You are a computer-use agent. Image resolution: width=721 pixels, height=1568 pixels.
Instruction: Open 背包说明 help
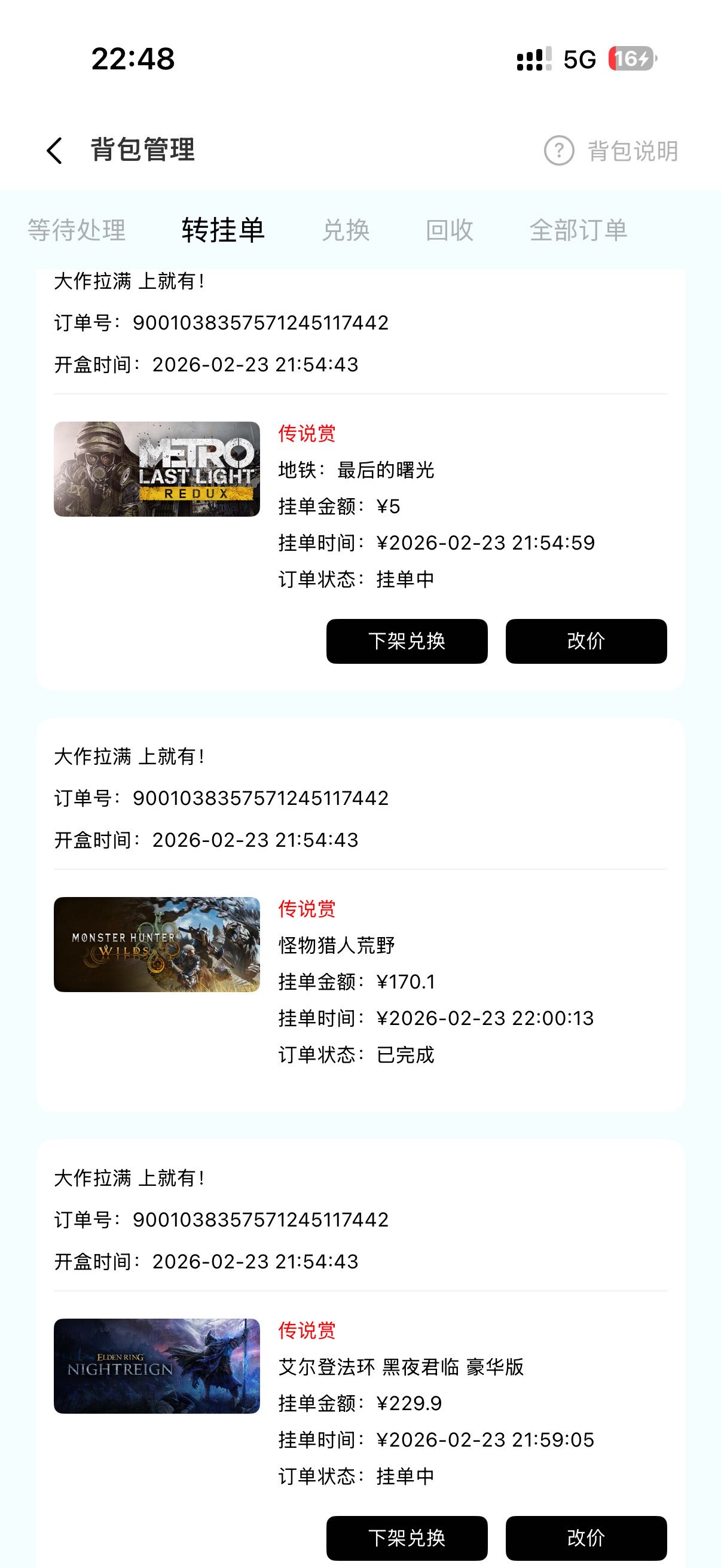coord(612,150)
